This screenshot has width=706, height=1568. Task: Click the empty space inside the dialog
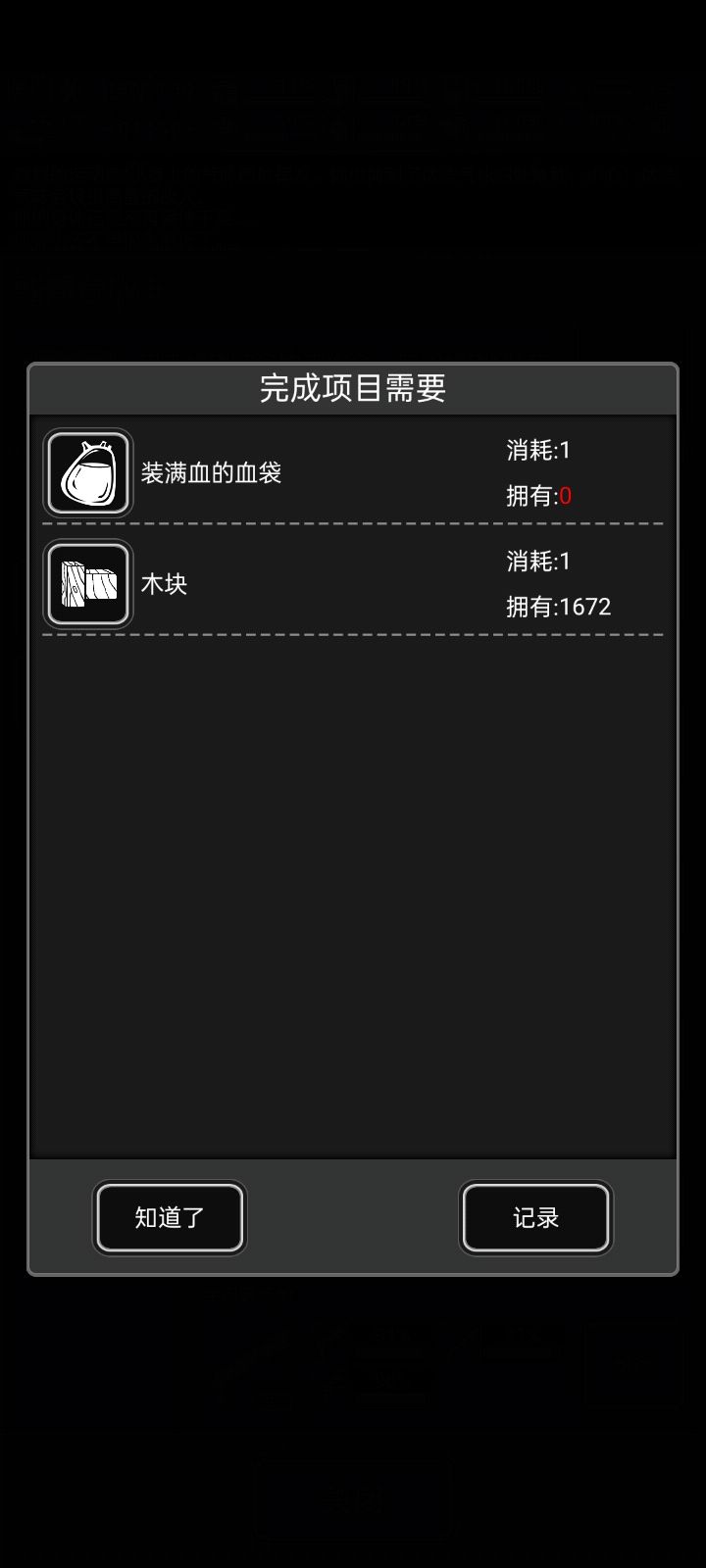tap(353, 882)
